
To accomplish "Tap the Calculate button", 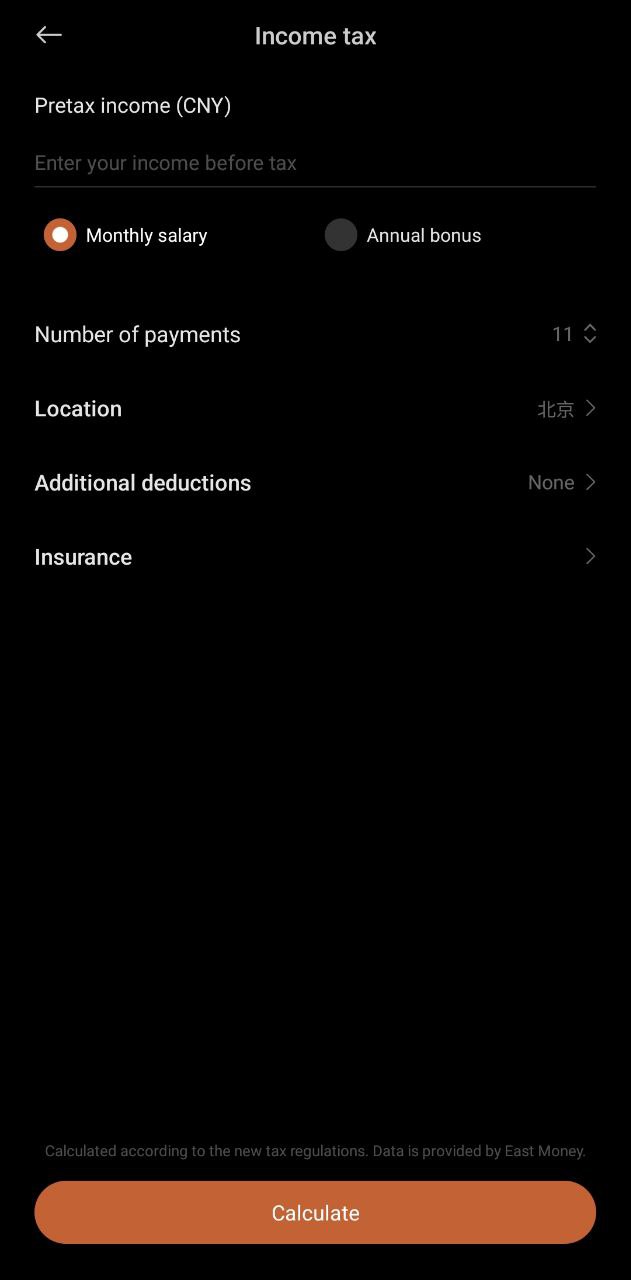I will point(315,1212).
